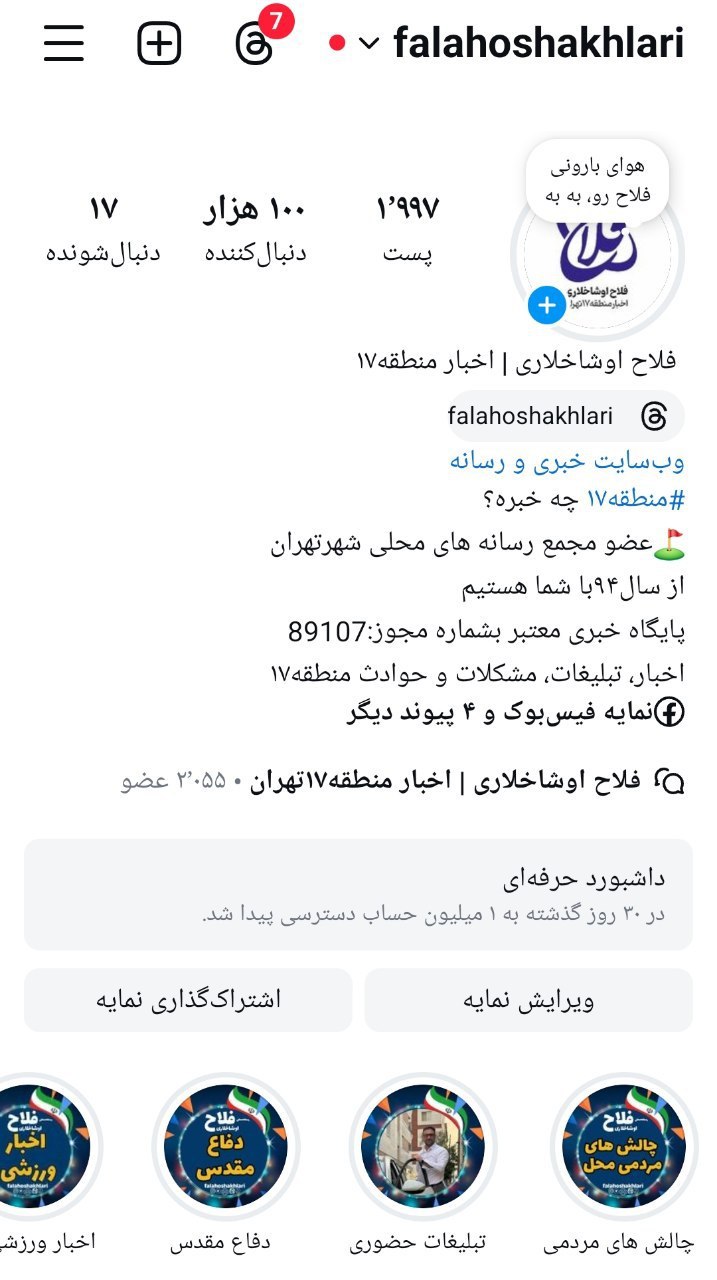The width and height of the screenshot is (717, 1280).
Task: Open the hamburger menu
Action: point(64,43)
